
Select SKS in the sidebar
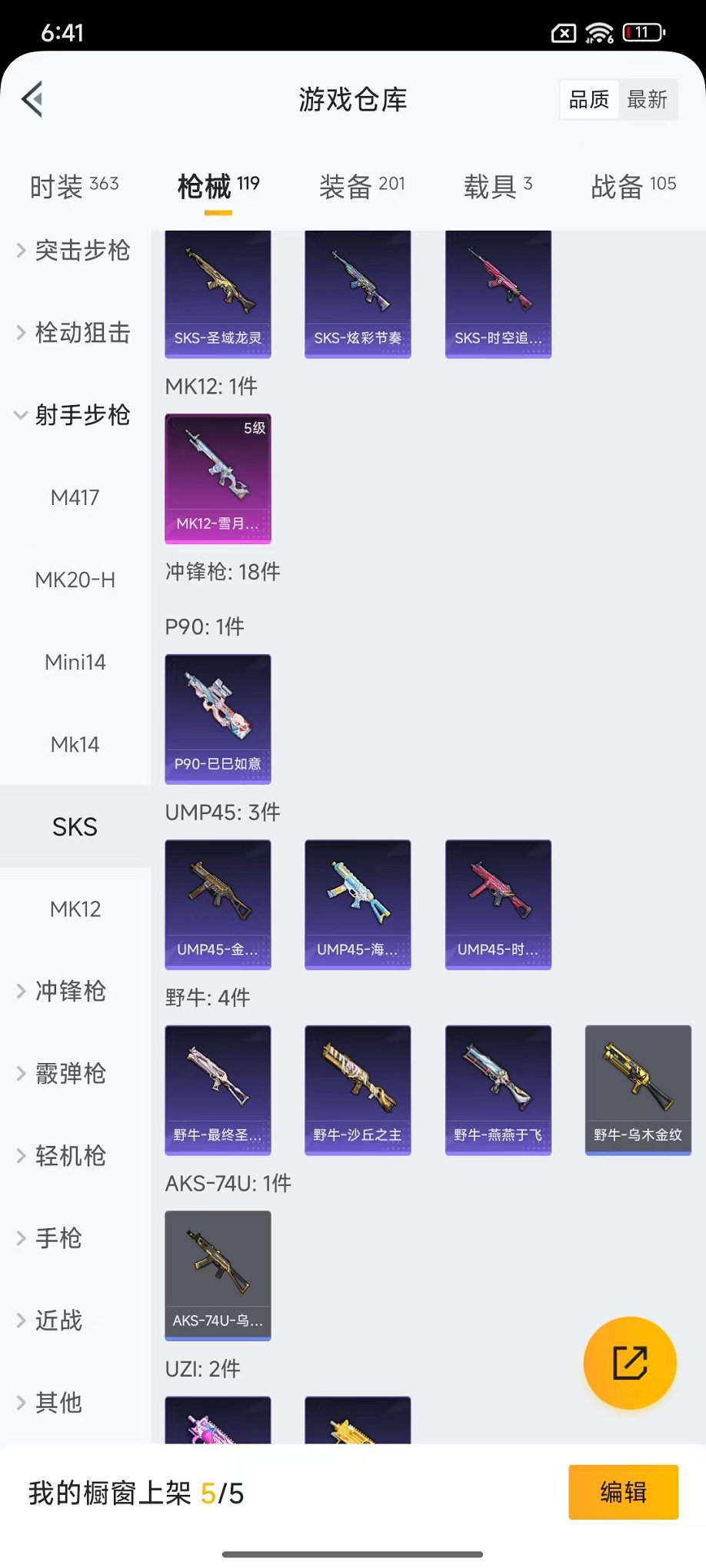(x=75, y=826)
